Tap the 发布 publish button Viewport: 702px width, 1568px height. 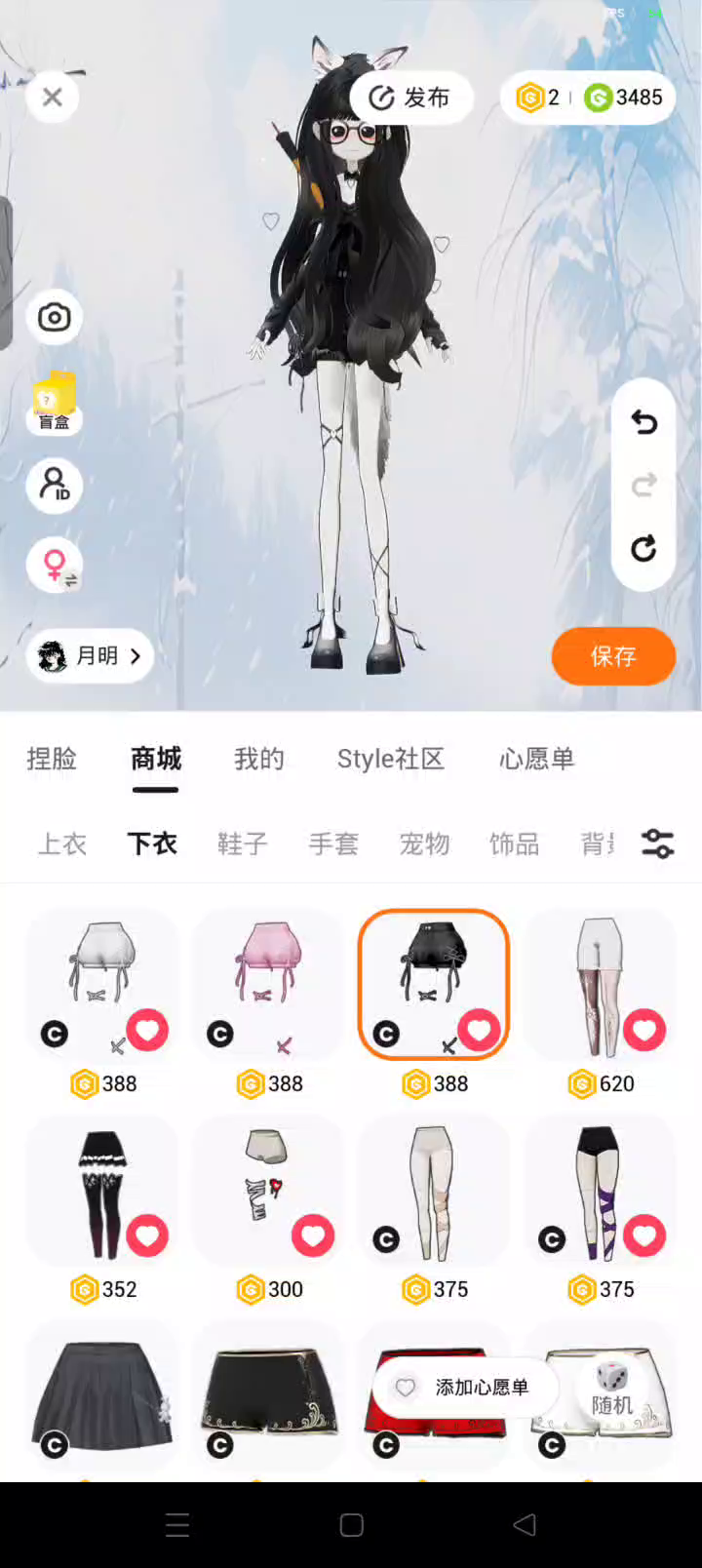pyautogui.click(x=410, y=98)
